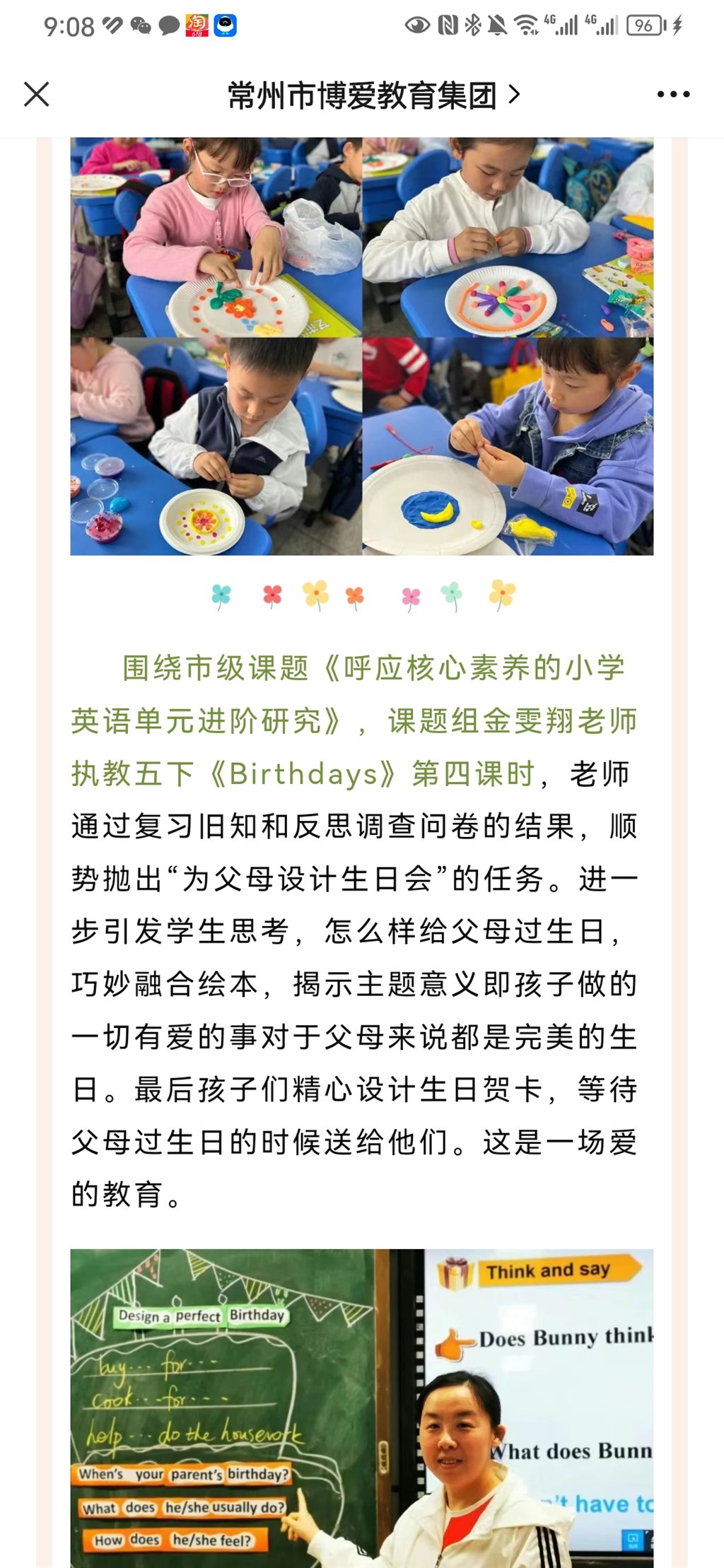The image size is (724, 1568).
Task: View the clay-craft children photo collage
Action: click(x=362, y=346)
